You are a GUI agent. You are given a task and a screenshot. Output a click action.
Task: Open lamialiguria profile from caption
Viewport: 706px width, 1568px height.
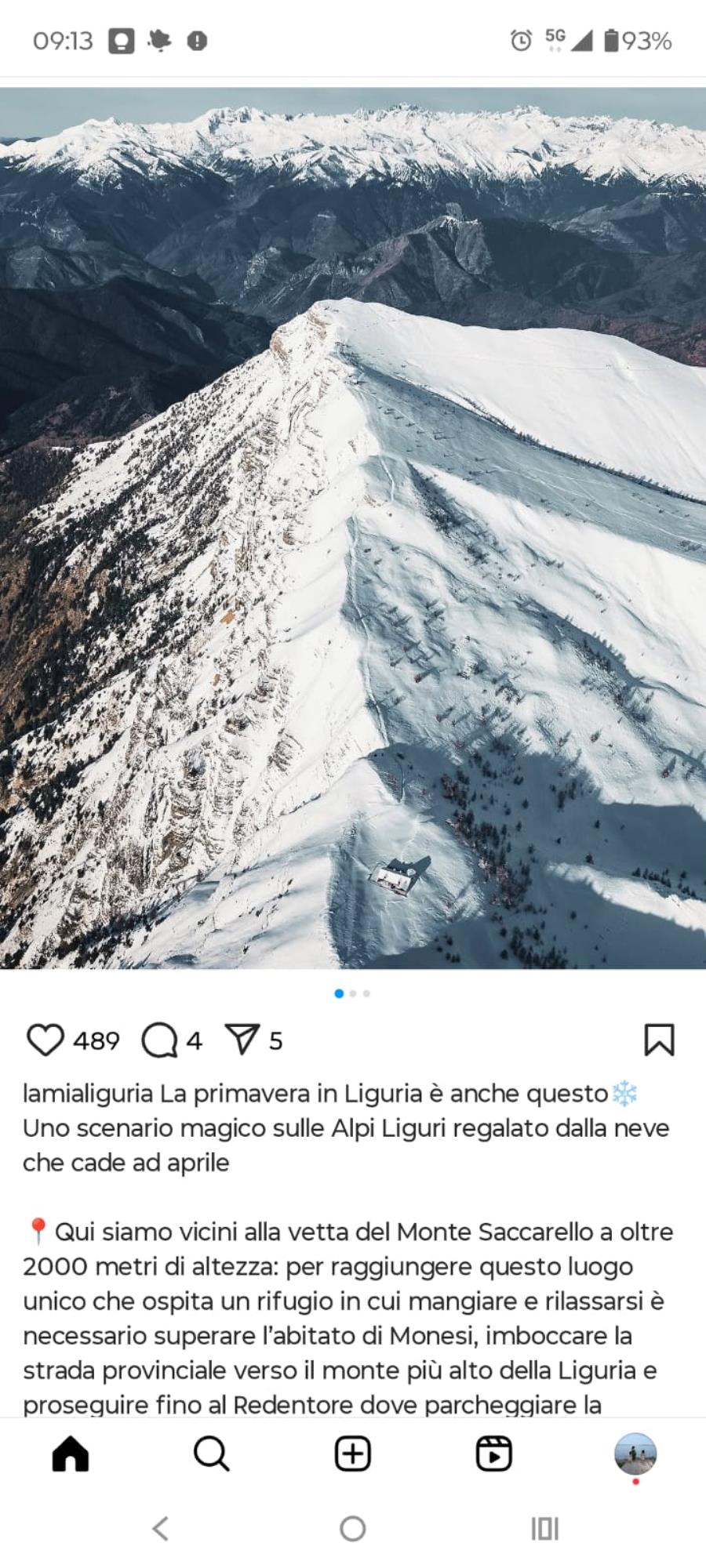[87, 1093]
